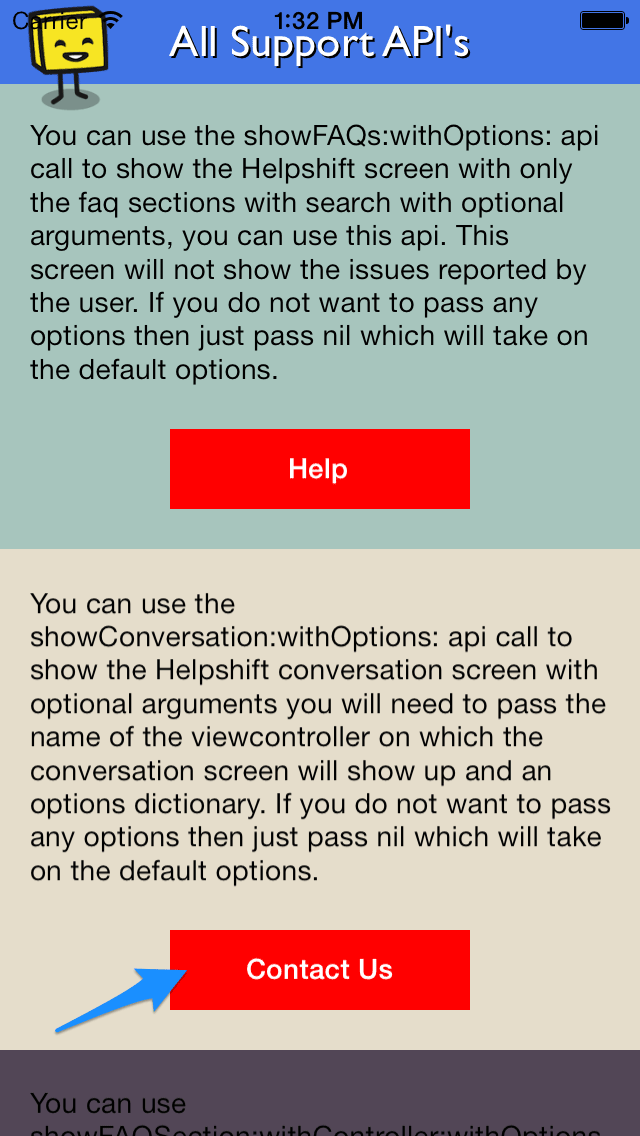This screenshot has height=1136, width=640.
Task: Open the Contact Us conversation screen
Action: coord(319,969)
